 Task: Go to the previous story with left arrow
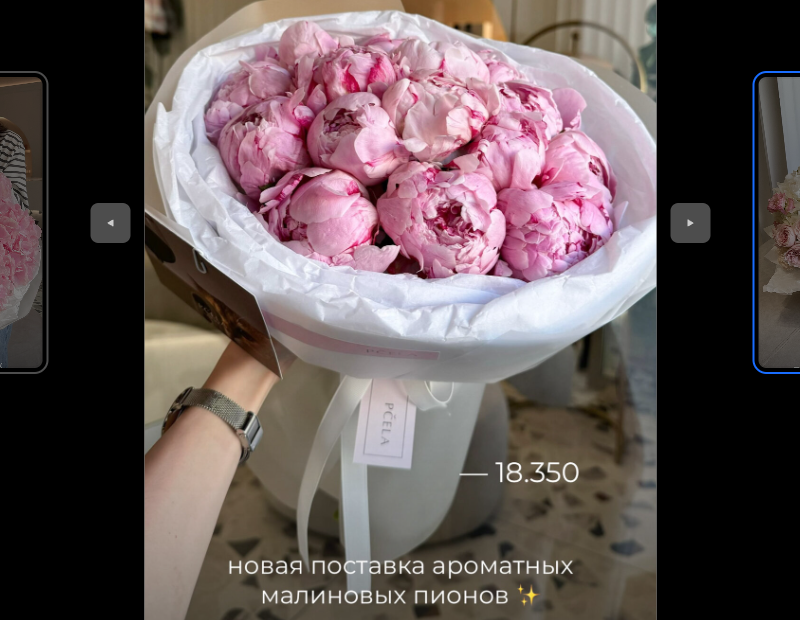[110, 223]
